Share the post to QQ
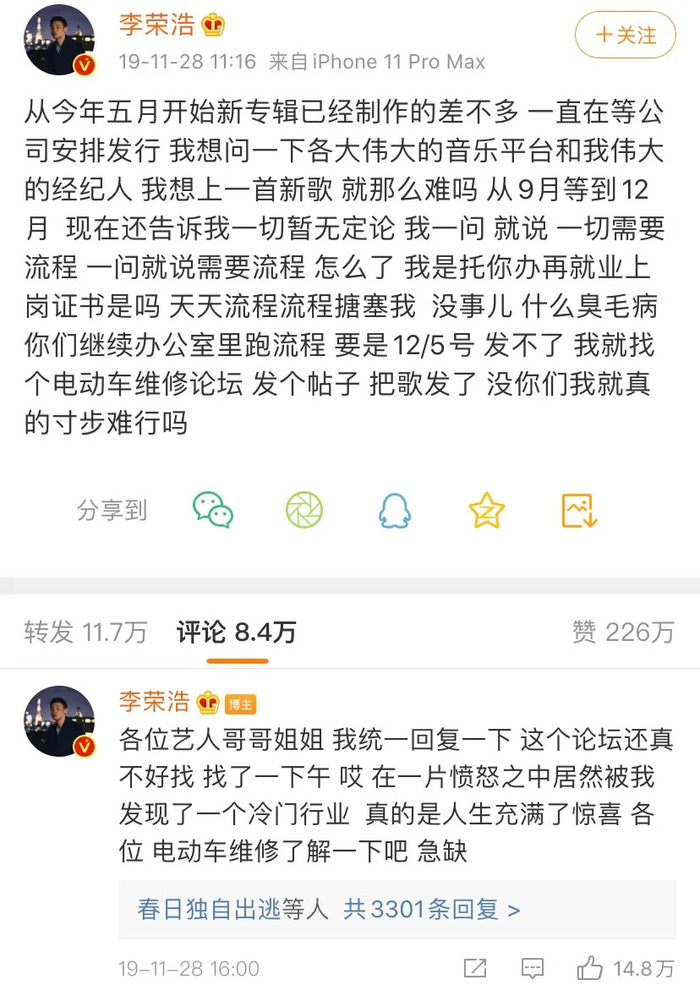Image resolution: width=700 pixels, height=996 pixels. [x=395, y=510]
